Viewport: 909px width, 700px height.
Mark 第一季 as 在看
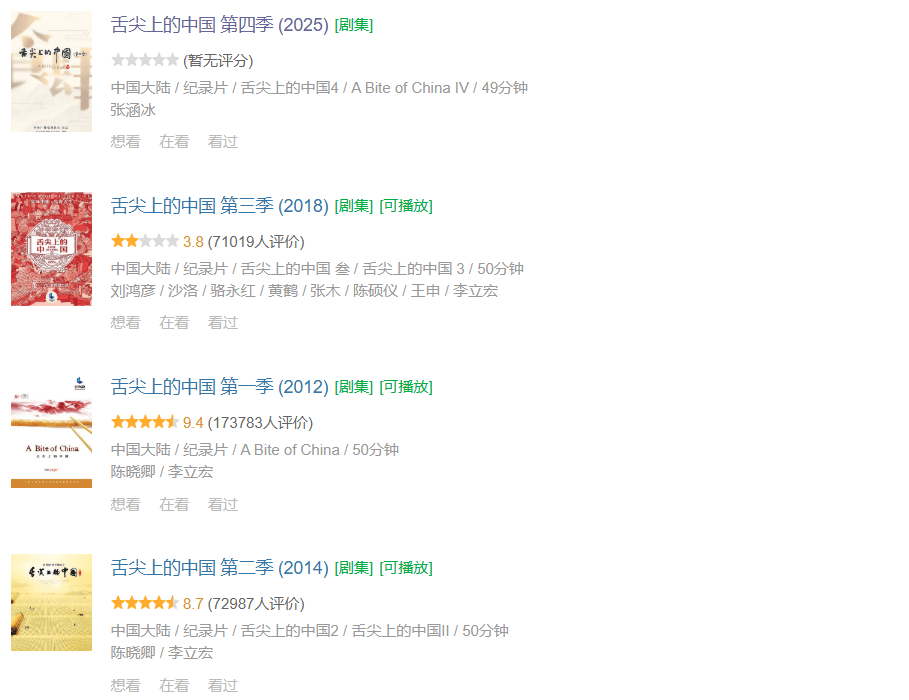coord(174,504)
